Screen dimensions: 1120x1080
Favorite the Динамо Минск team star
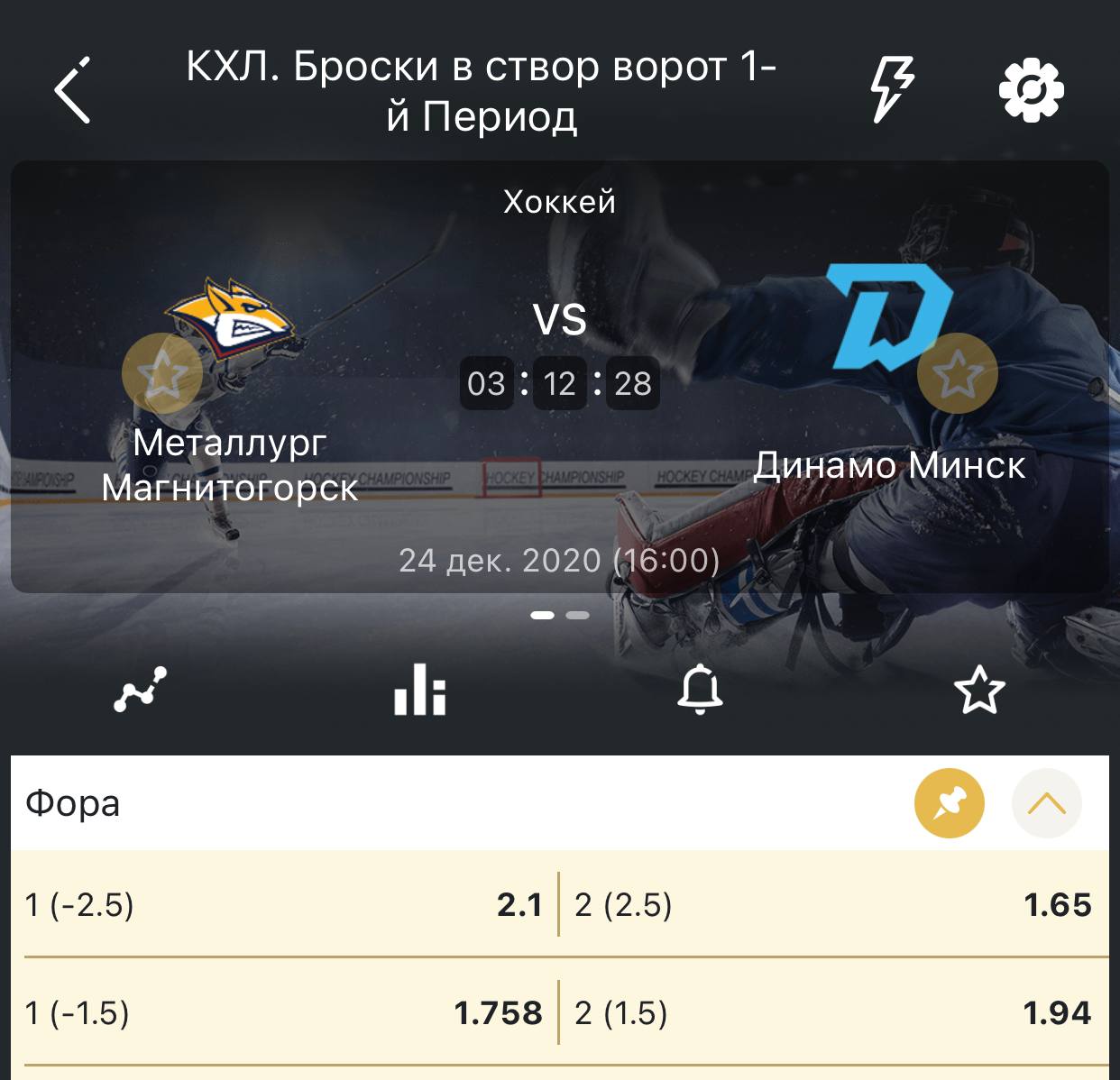pos(957,373)
